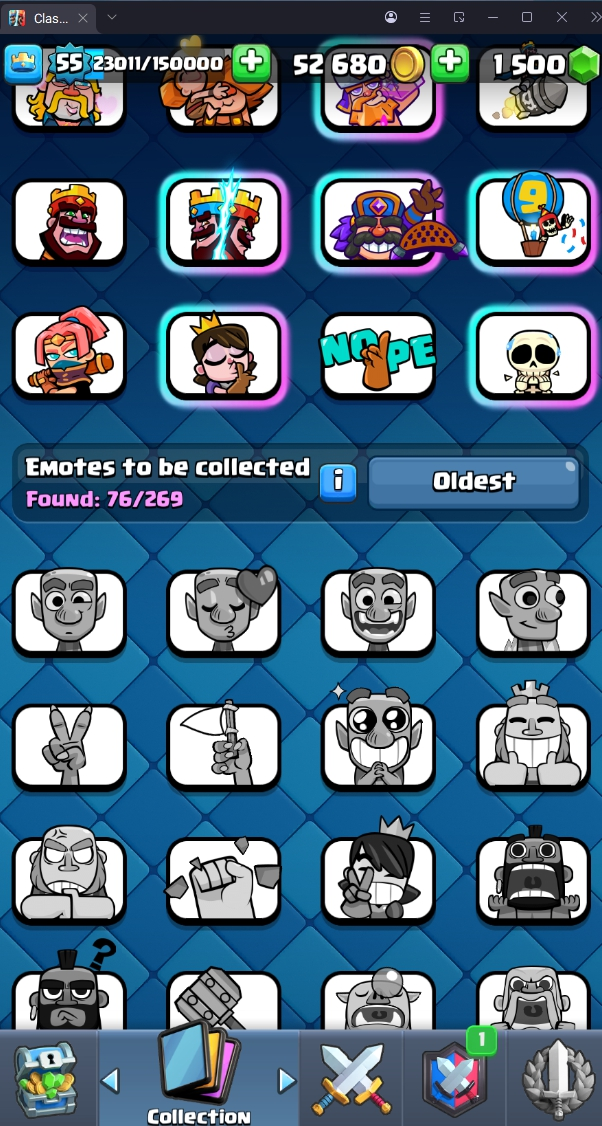This screenshot has width=602, height=1126.
Task: Open the Clan shield tab with badge
Action: tap(455, 1078)
